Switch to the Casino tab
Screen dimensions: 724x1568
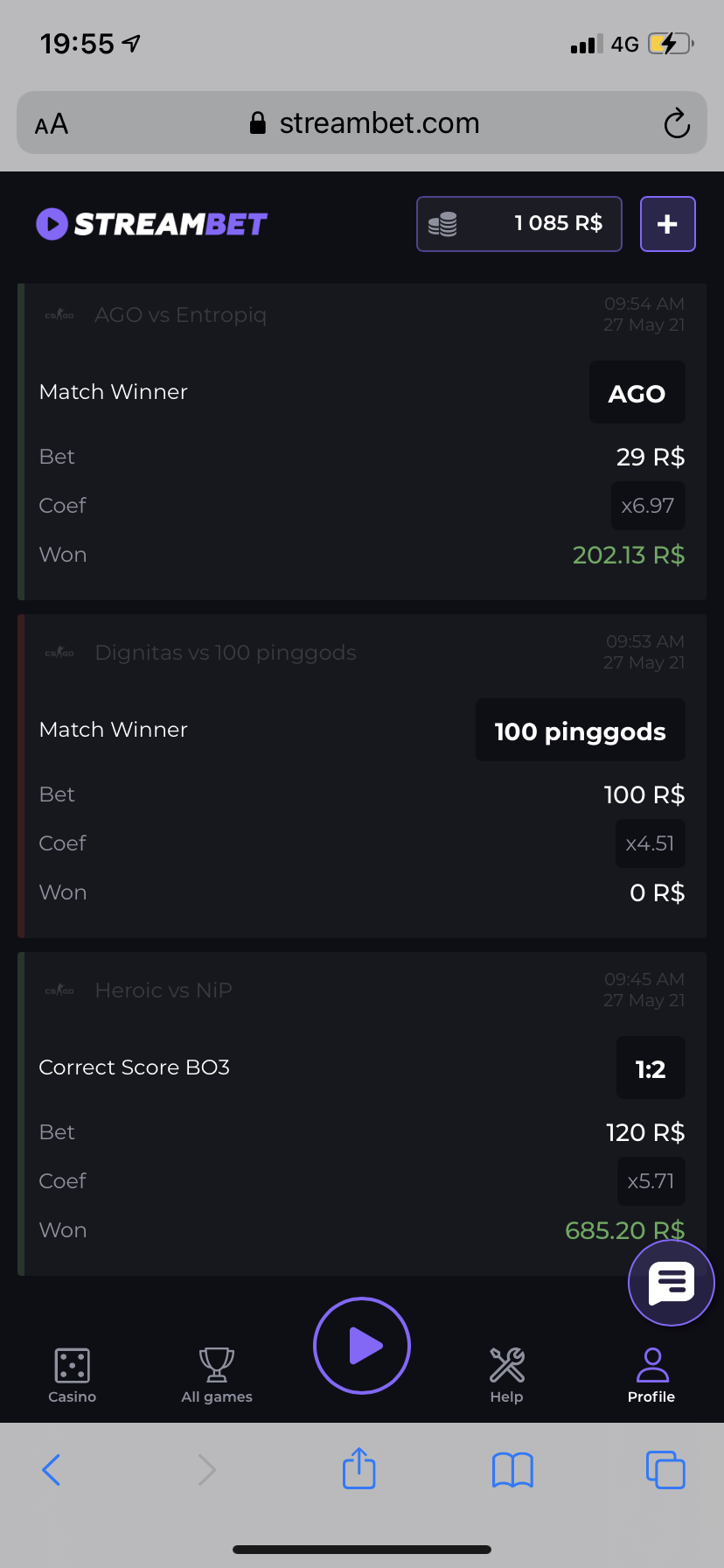(x=72, y=1375)
